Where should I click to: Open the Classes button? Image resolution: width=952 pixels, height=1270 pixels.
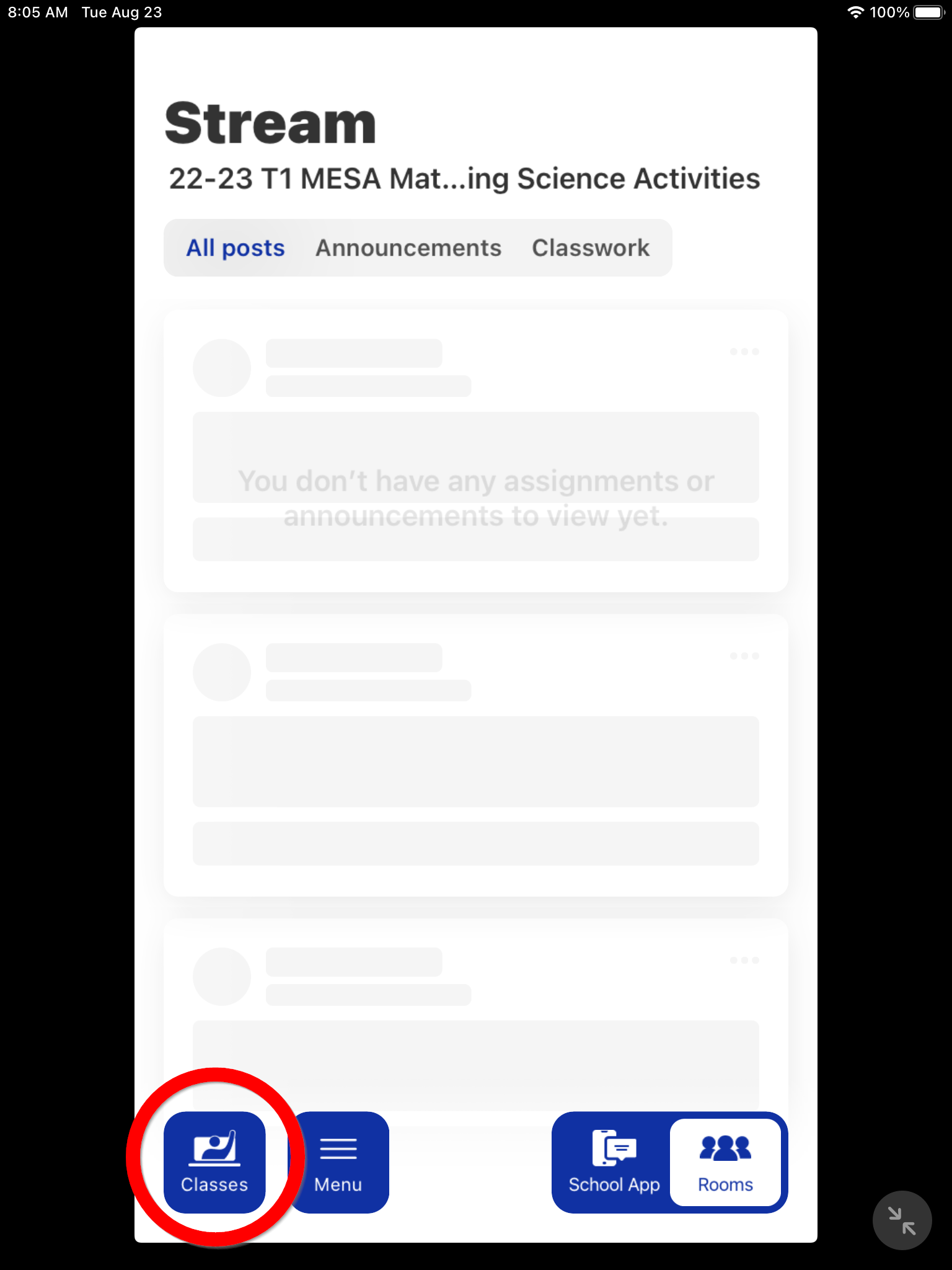tap(214, 1161)
